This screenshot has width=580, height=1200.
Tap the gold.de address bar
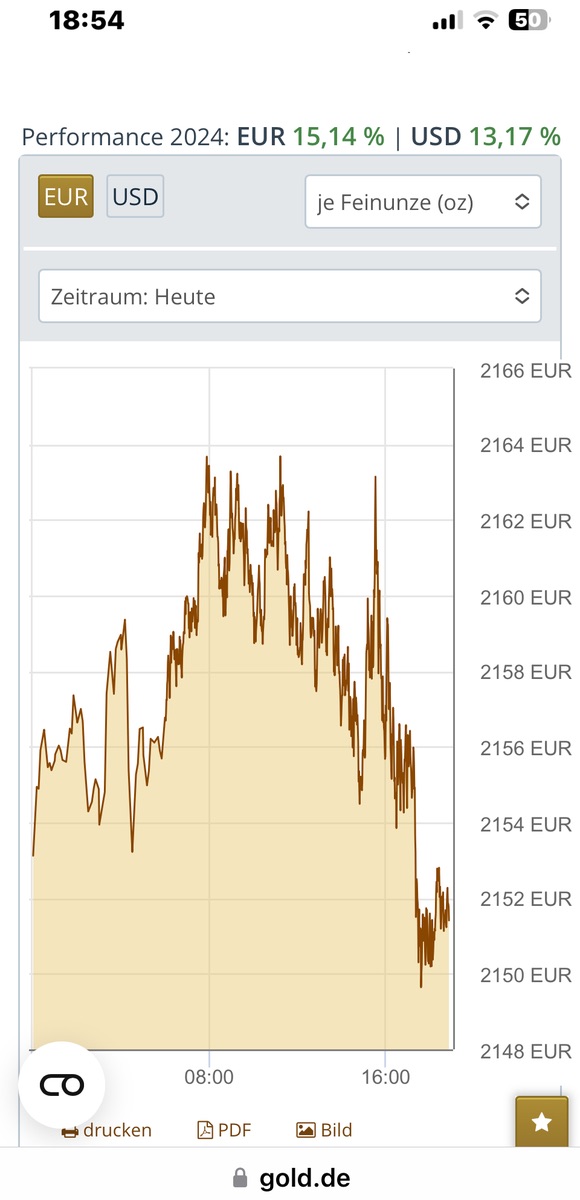(x=290, y=1178)
